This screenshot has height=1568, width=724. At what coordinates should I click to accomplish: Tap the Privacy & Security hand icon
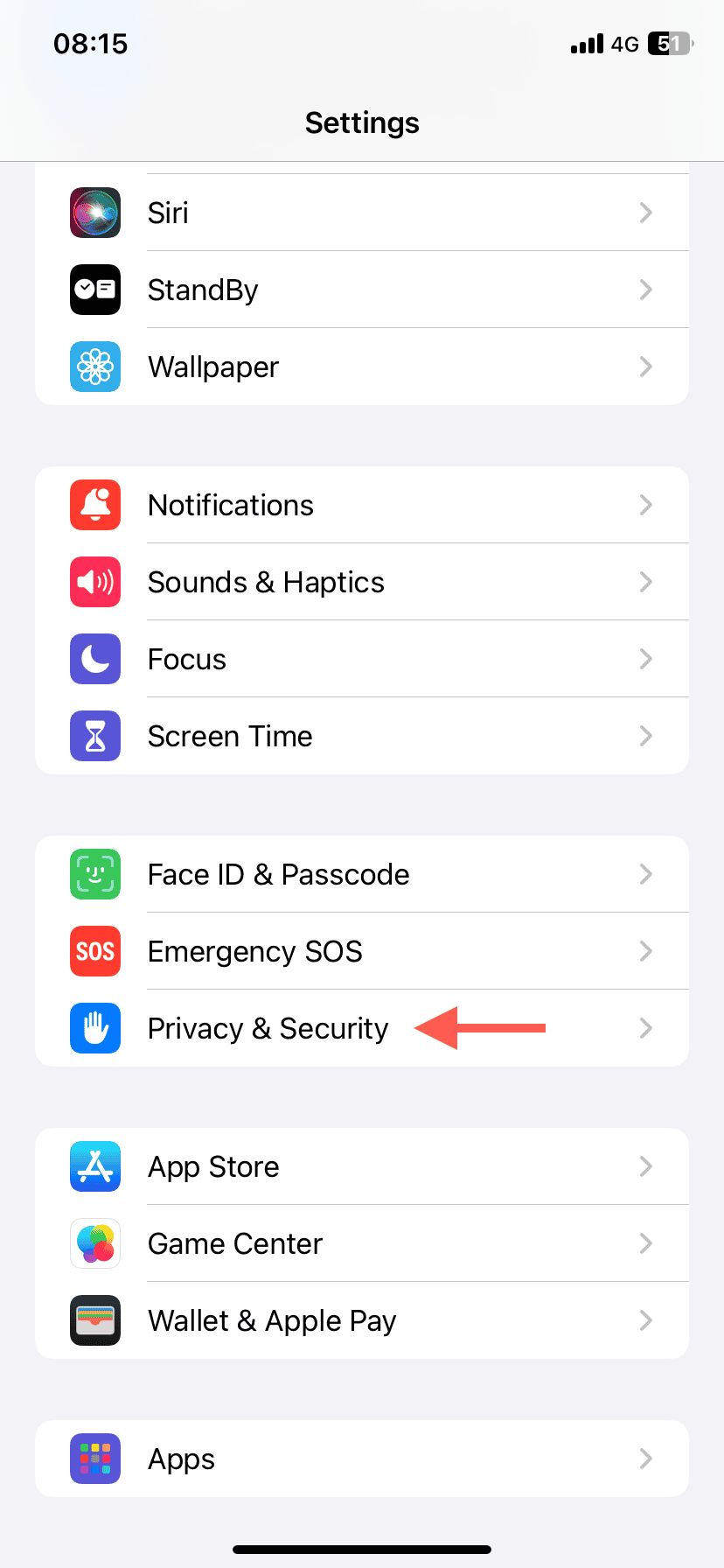point(94,1028)
